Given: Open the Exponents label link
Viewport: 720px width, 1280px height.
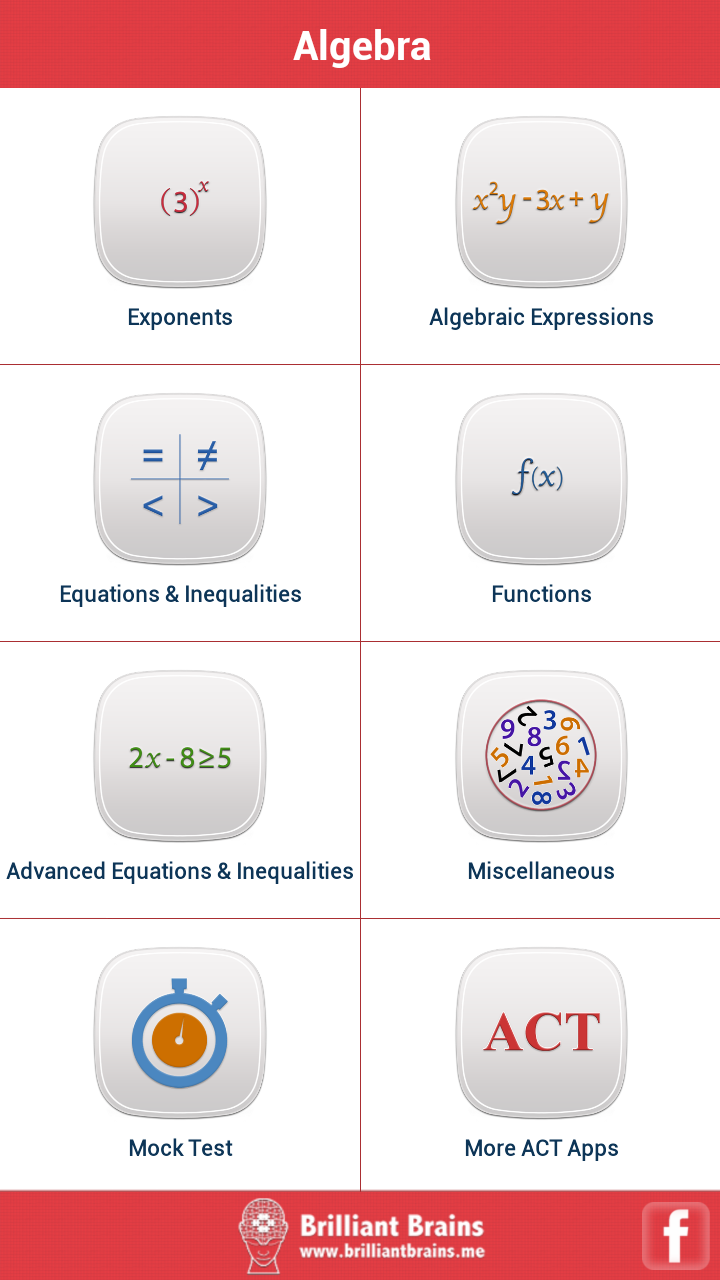Looking at the screenshot, I should coord(180,317).
